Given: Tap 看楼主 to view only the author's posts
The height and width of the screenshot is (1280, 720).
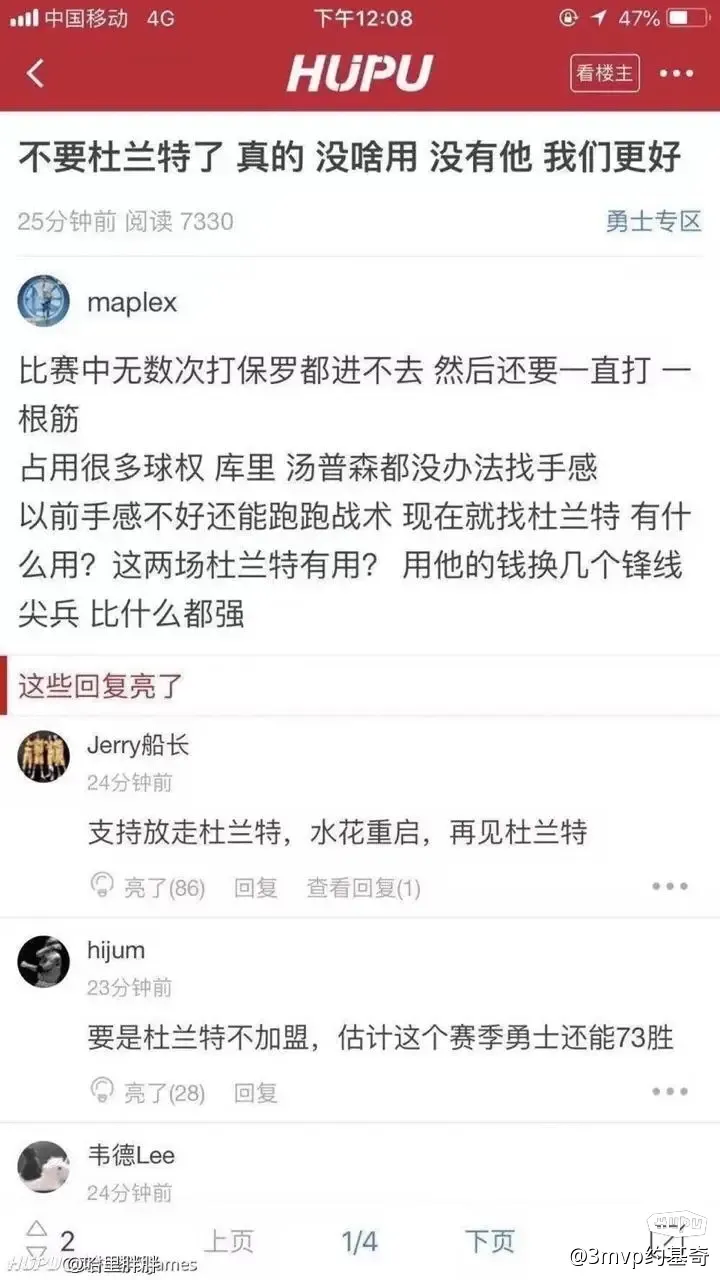Looking at the screenshot, I should coord(605,73).
